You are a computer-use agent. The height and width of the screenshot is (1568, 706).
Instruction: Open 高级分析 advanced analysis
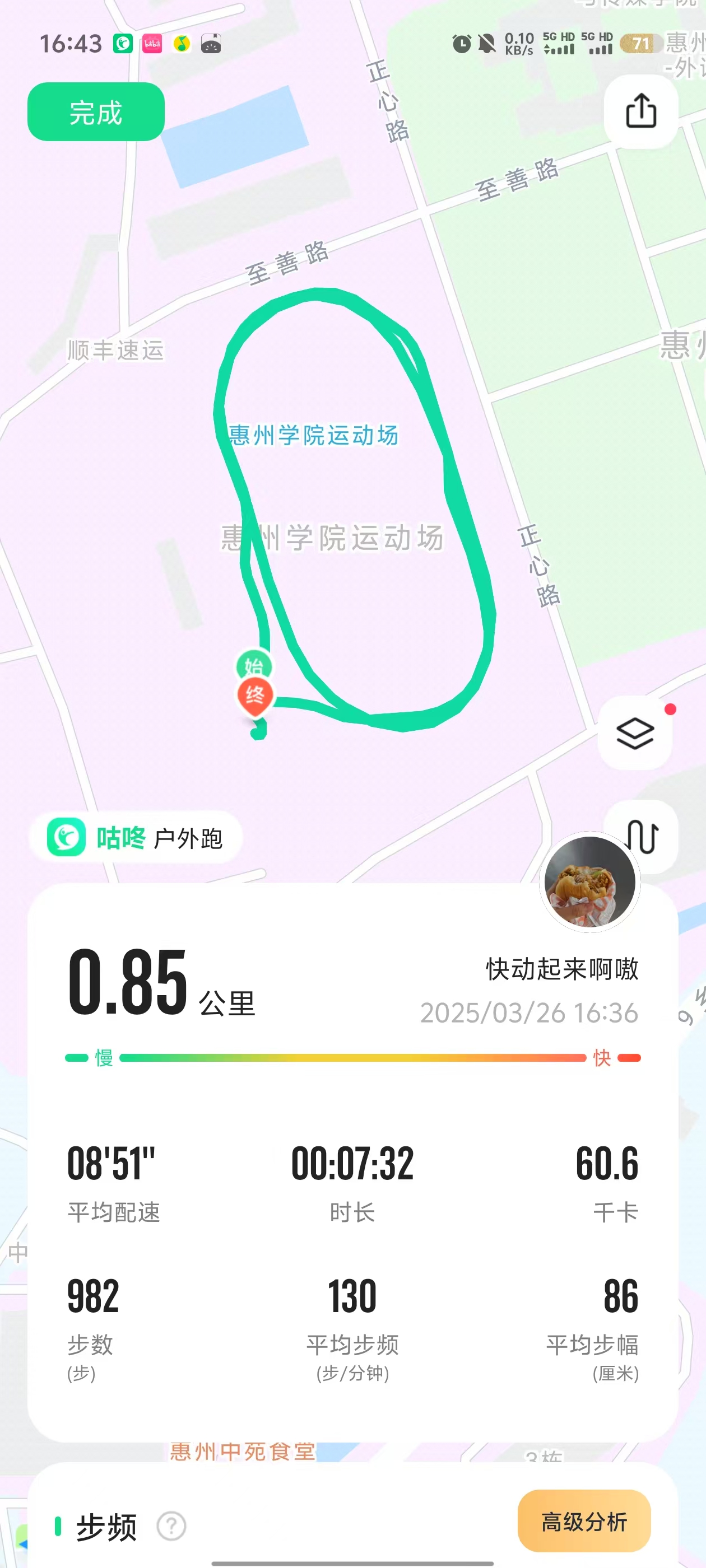583,1521
